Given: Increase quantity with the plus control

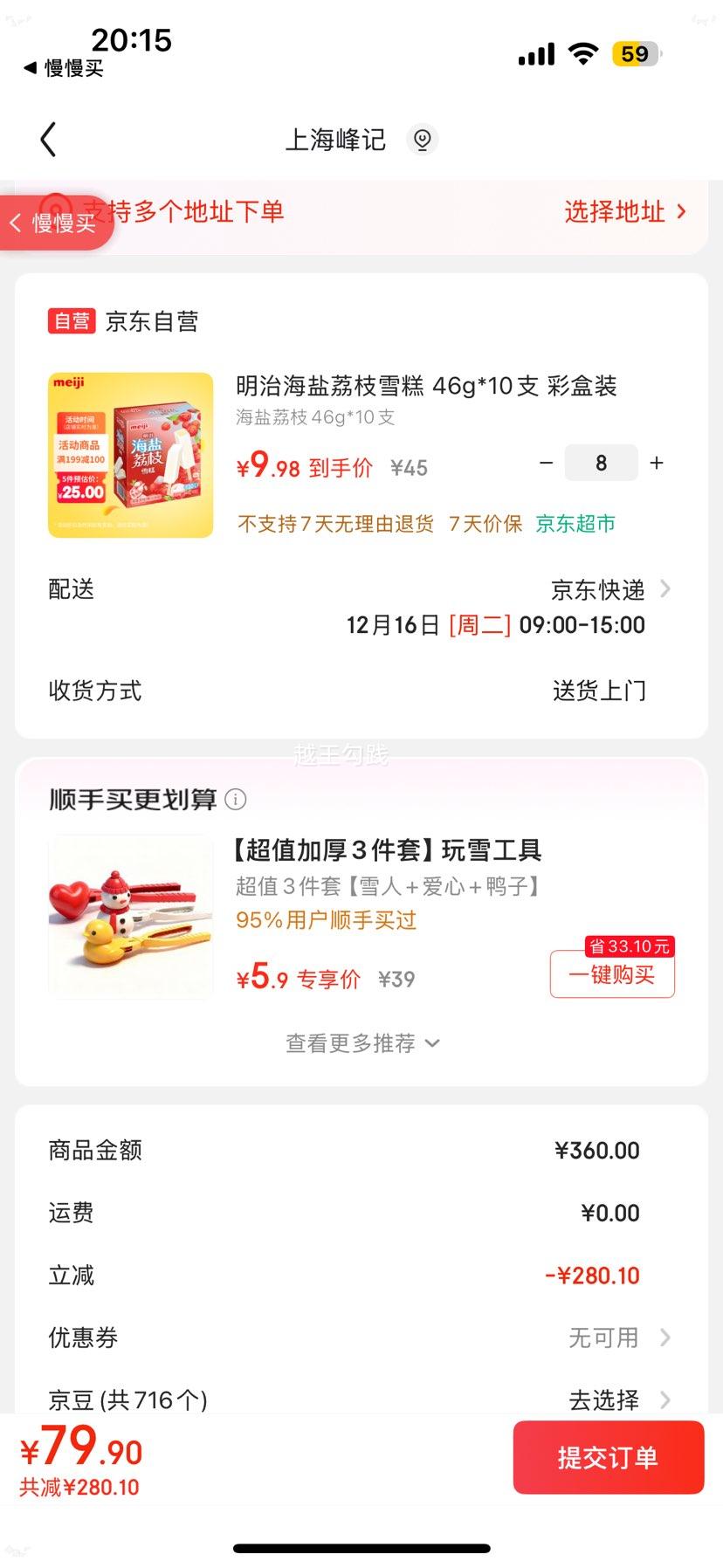Looking at the screenshot, I should click(657, 463).
